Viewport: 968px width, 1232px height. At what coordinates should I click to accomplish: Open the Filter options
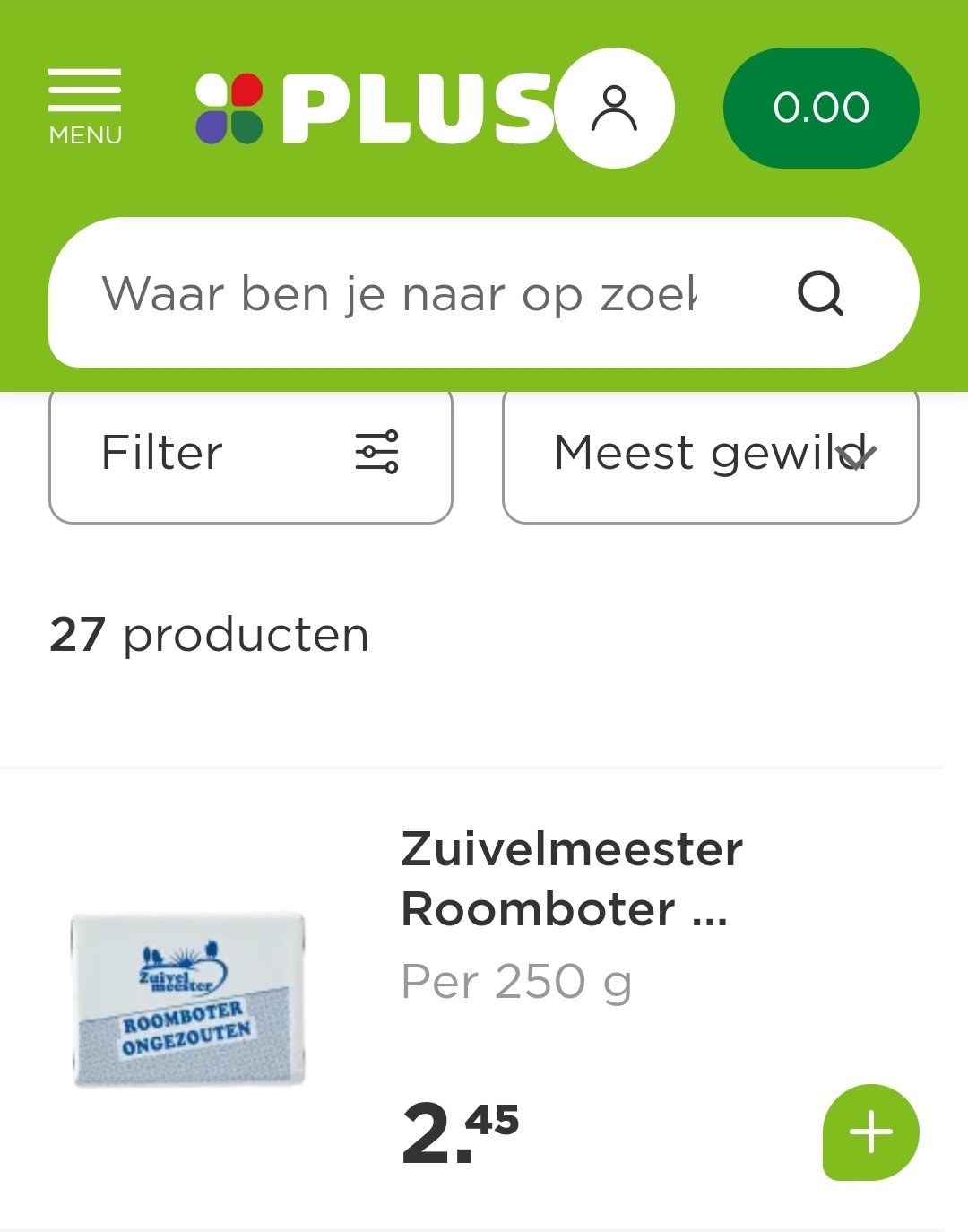pos(250,453)
